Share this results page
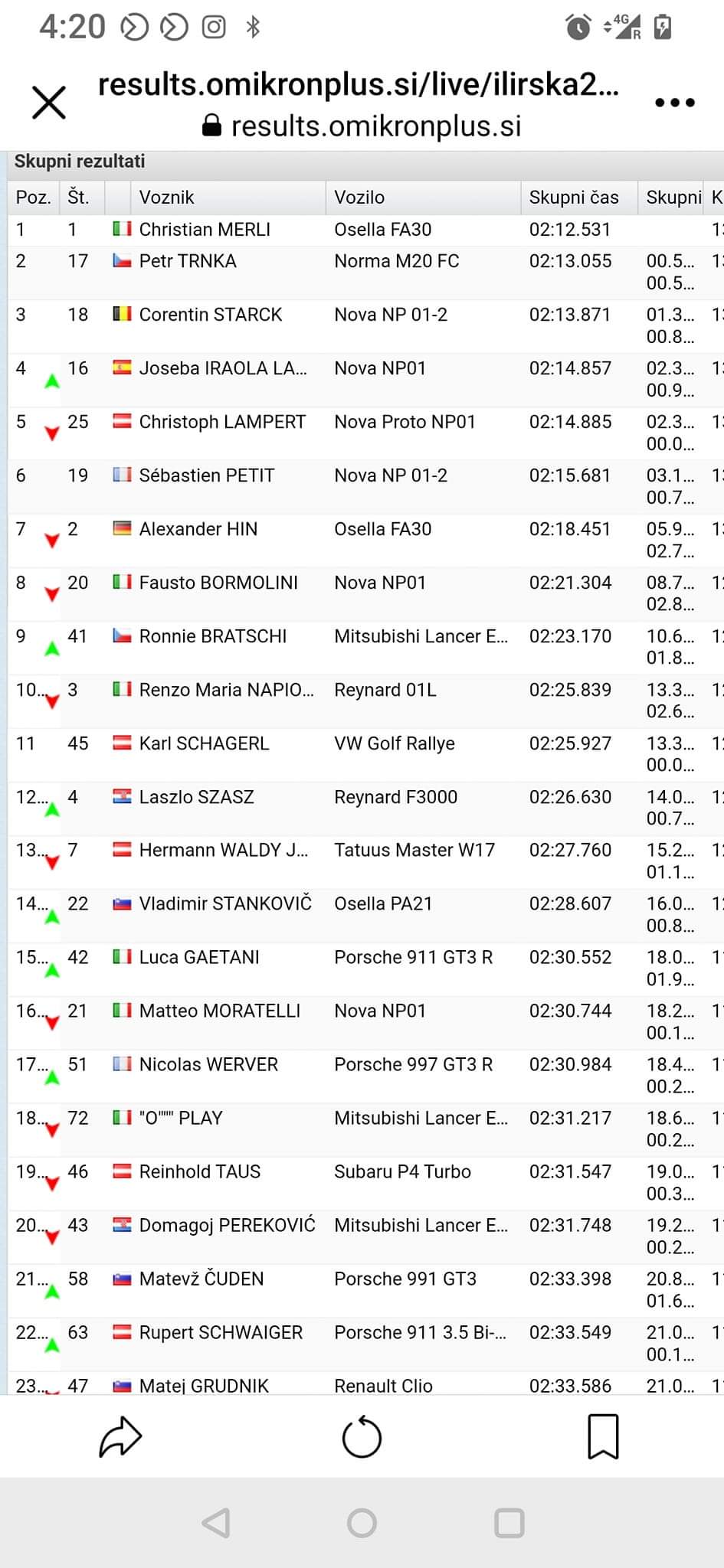Viewport: 724px width, 1568px height. click(x=120, y=1437)
